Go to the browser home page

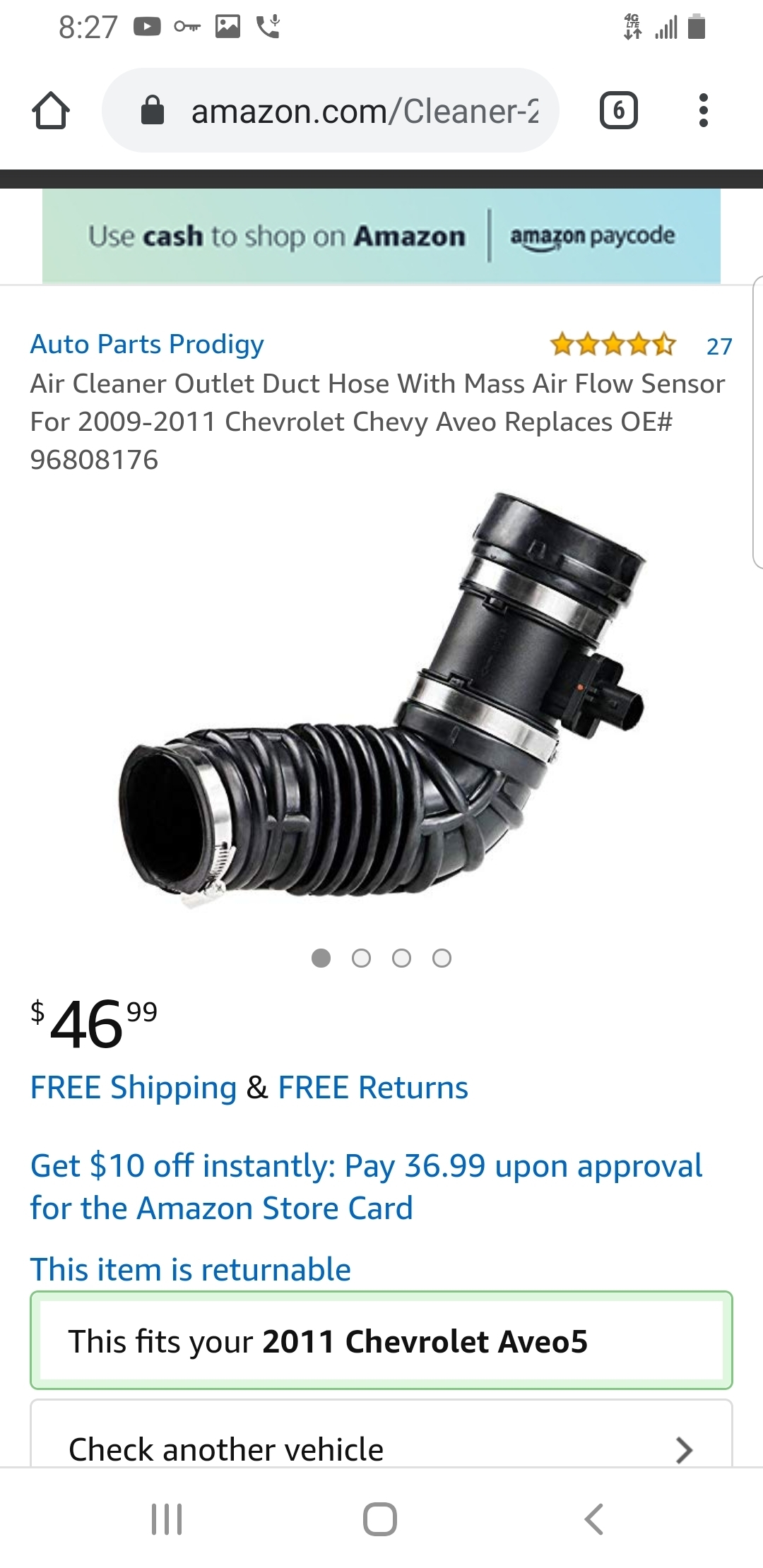coord(51,111)
